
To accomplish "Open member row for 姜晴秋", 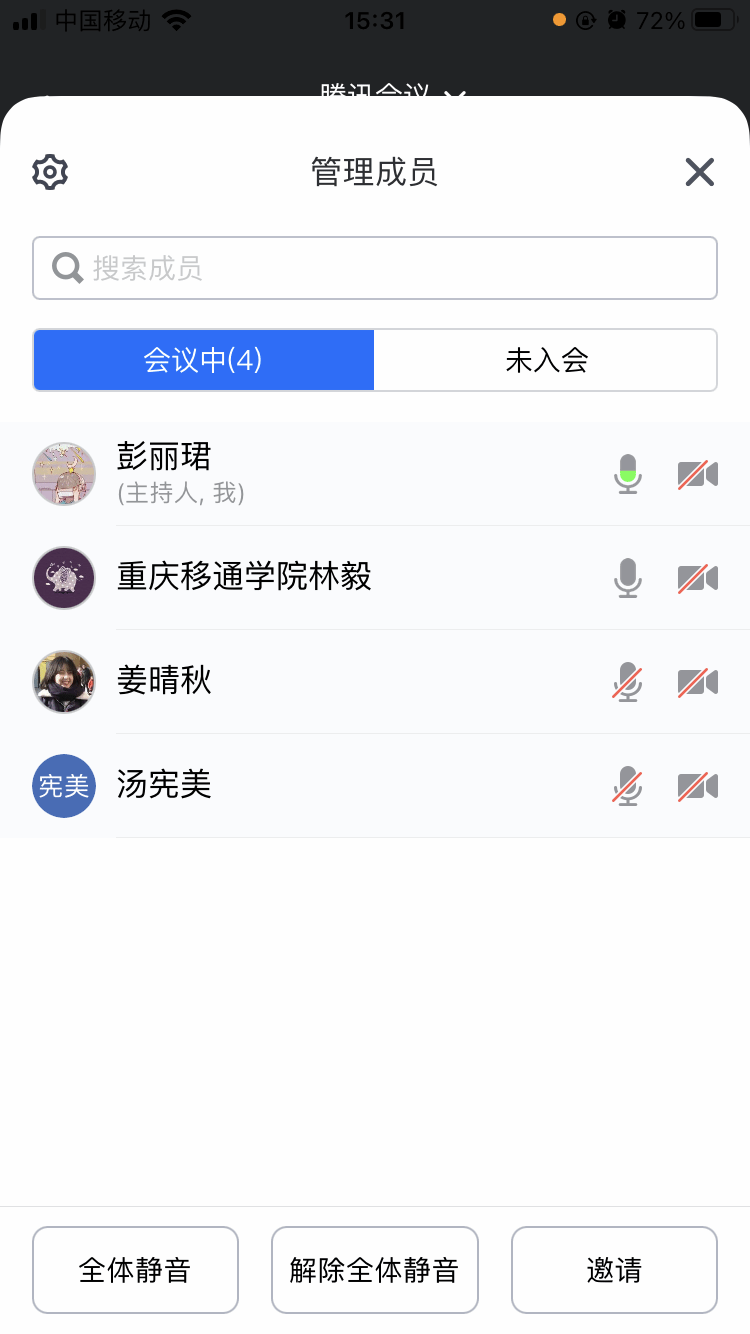I will pyautogui.click(x=300, y=681).
